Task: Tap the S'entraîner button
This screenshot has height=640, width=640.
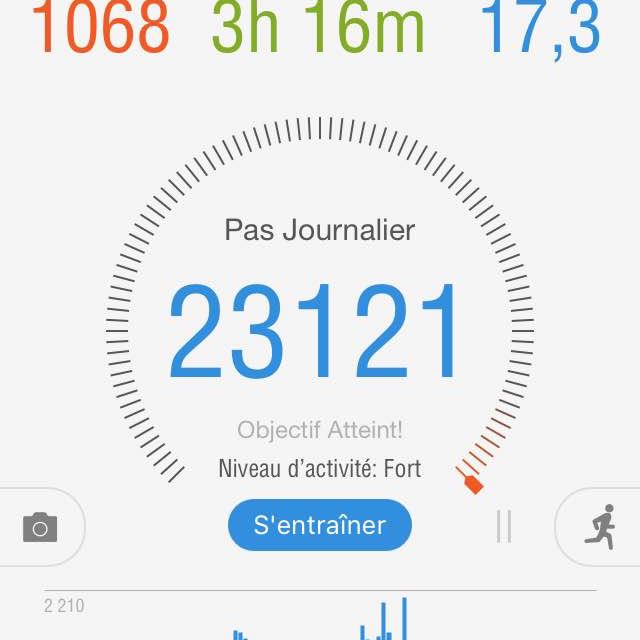Action: 319,525
